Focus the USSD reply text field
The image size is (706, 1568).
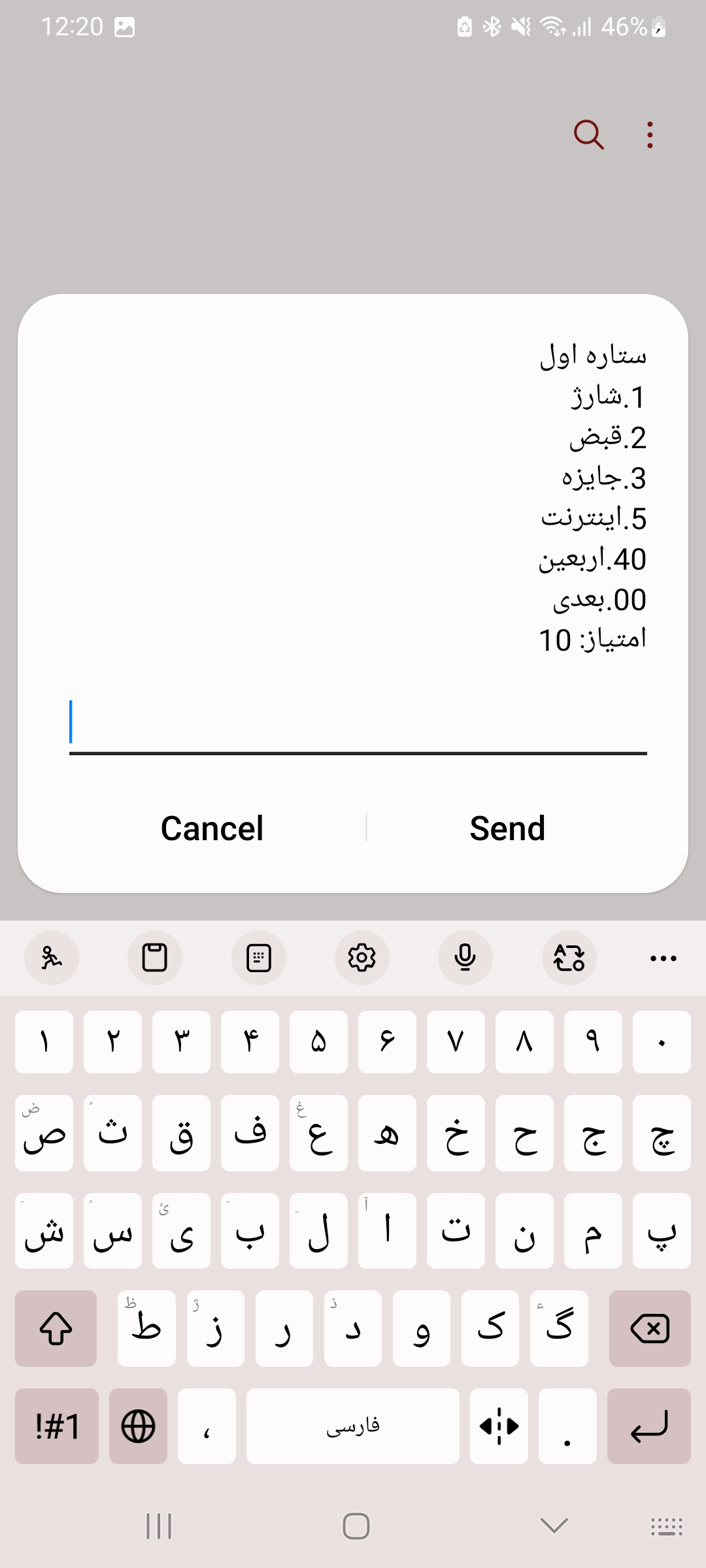(x=358, y=724)
